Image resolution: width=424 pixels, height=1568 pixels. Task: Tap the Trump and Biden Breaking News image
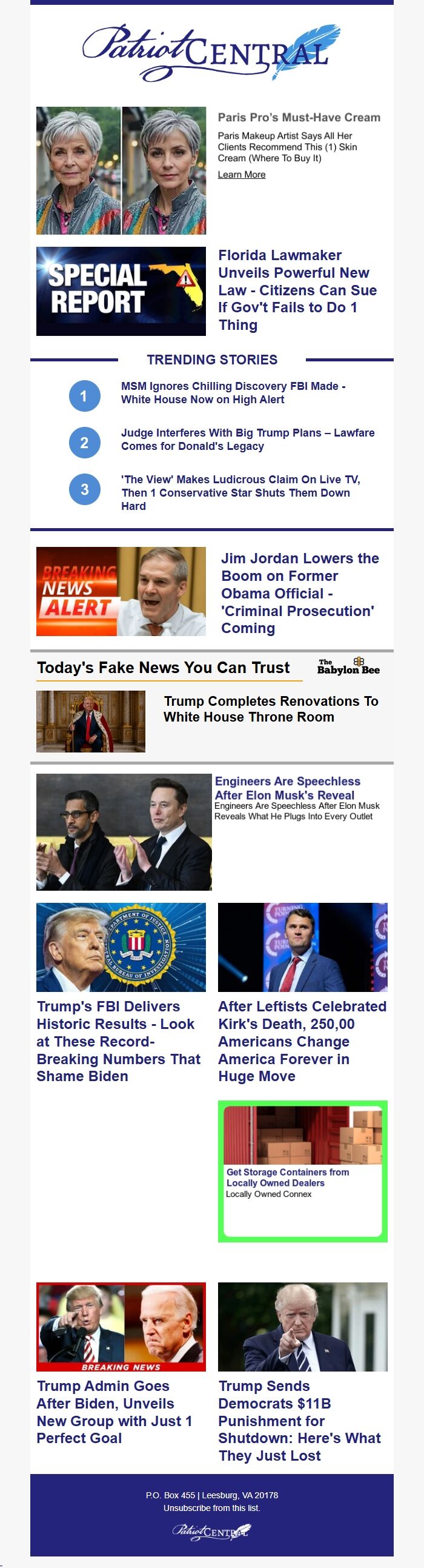click(x=121, y=1326)
